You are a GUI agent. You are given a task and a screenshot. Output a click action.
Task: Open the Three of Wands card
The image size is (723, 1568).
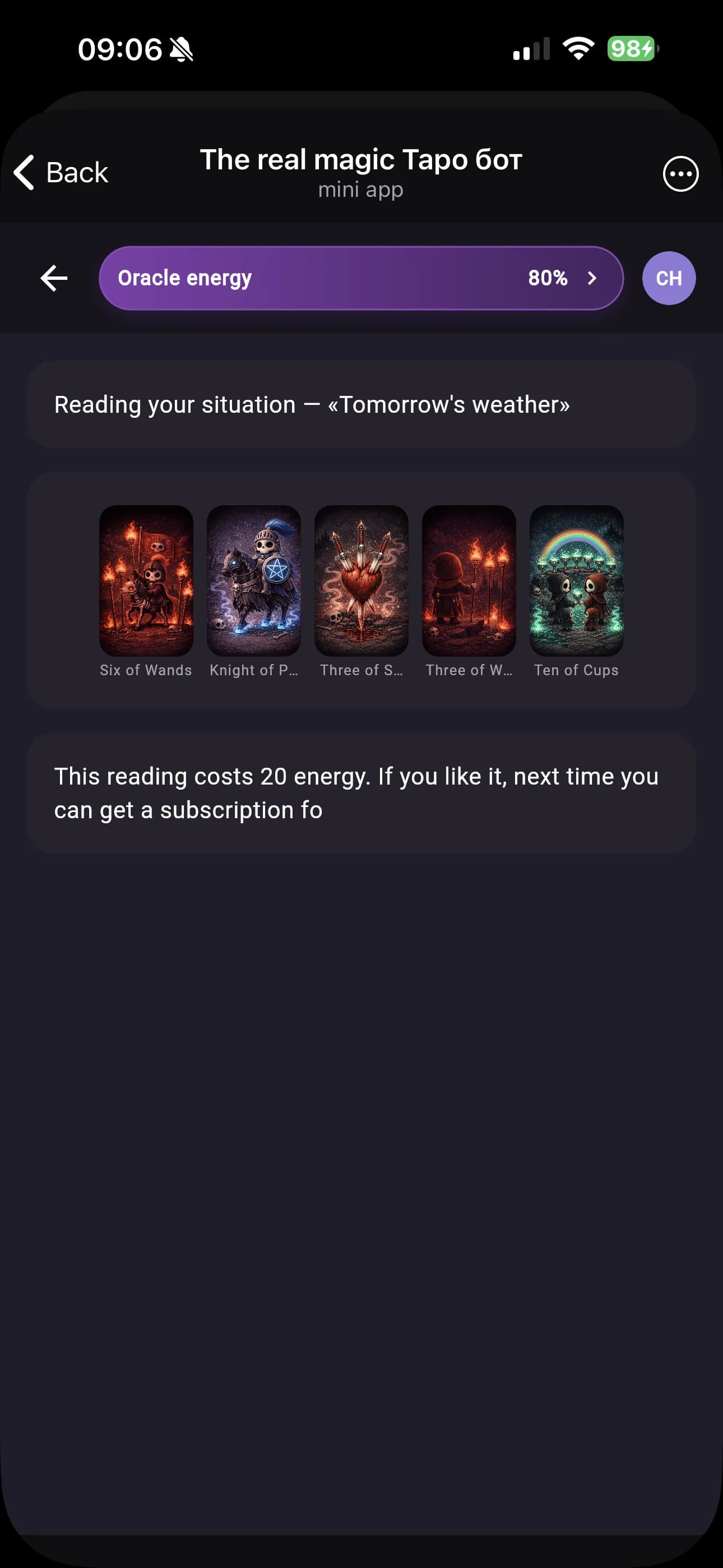pyautogui.click(x=469, y=582)
